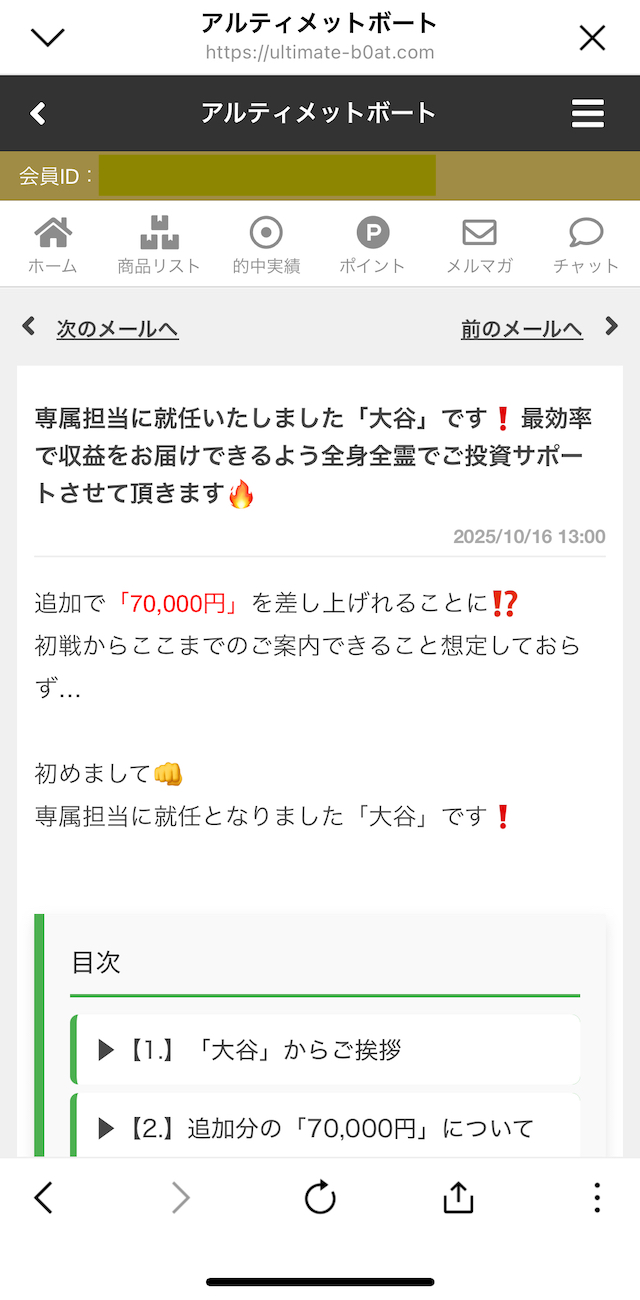The height and width of the screenshot is (1300, 640).
Task: Open the チャット tab
Action: (586, 246)
